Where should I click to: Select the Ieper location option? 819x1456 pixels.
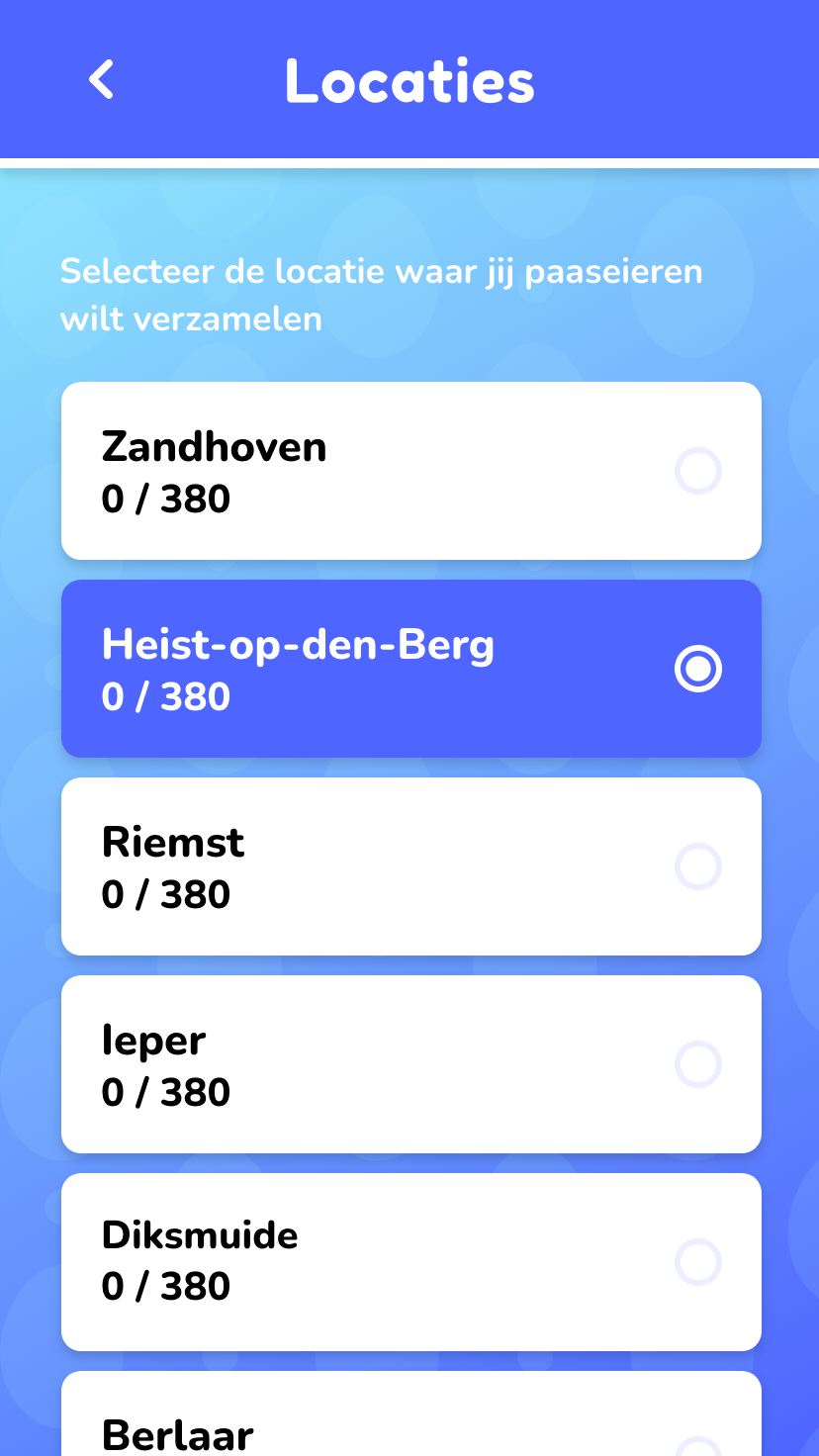[x=410, y=1064]
